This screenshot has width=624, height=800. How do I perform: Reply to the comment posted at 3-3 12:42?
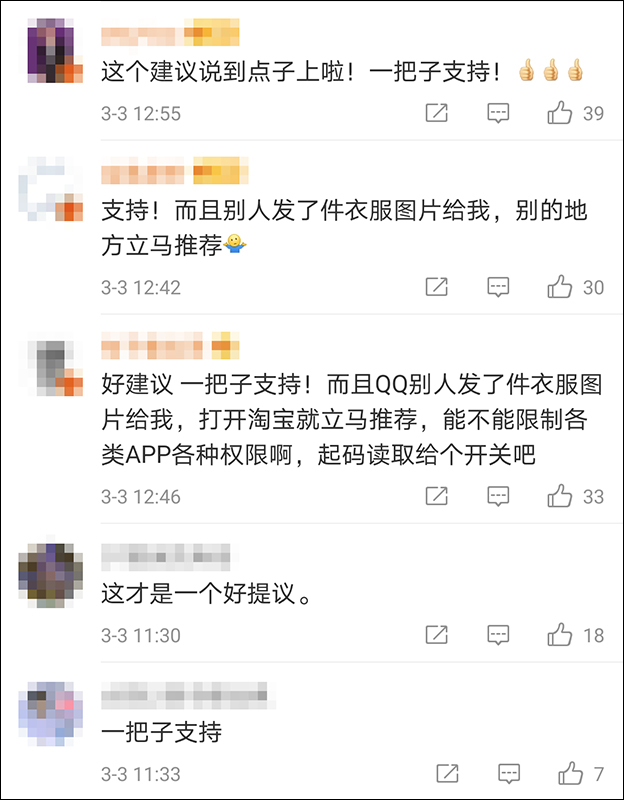[x=498, y=287]
